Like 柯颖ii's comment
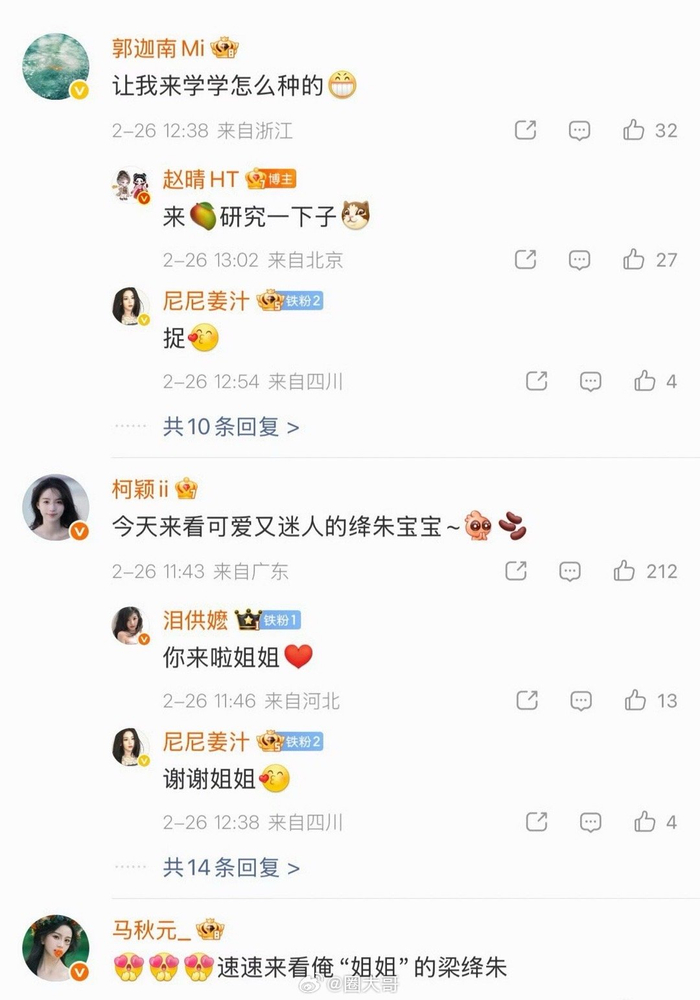700x1000 pixels. pyautogui.click(x=625, y=571)
